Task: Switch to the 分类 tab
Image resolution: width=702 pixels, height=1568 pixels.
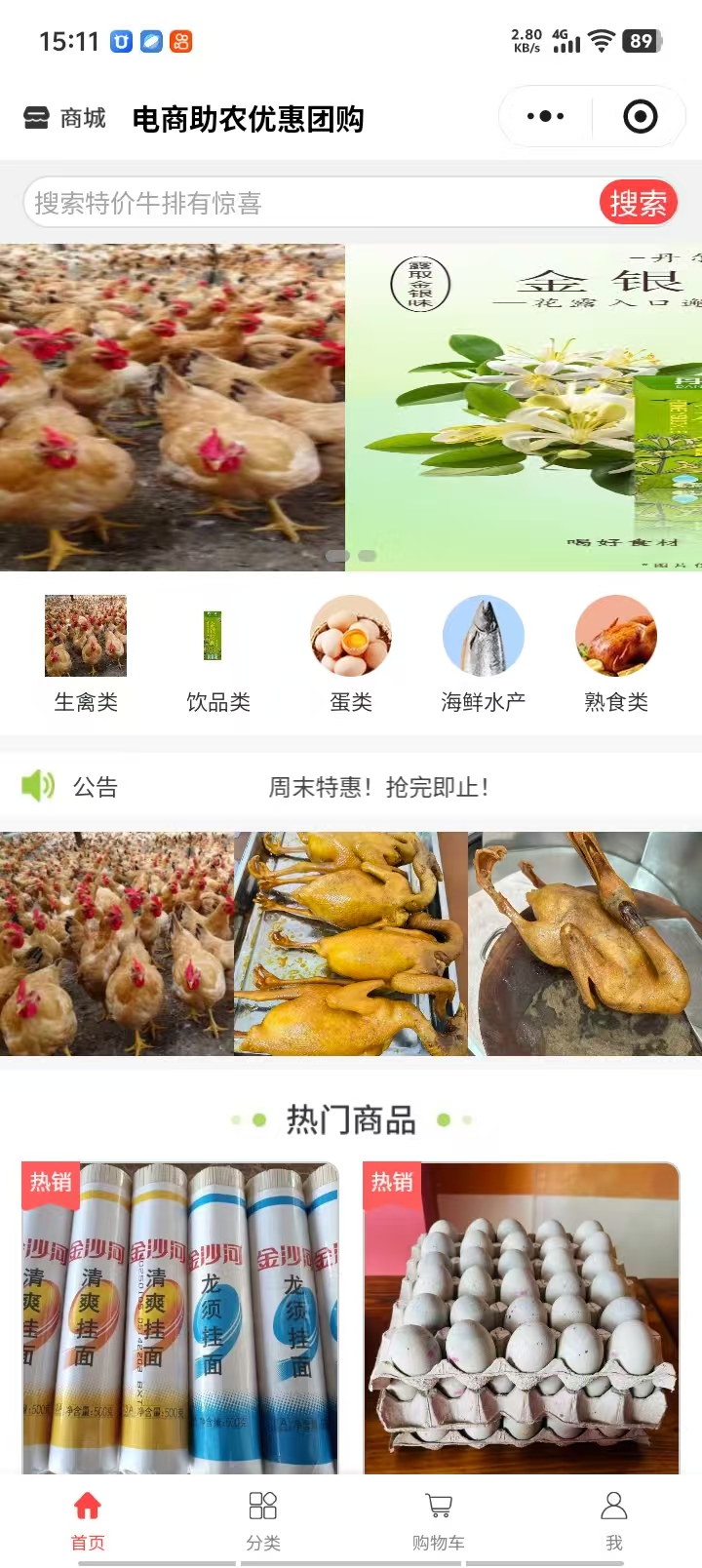Action: (263, 1519)
